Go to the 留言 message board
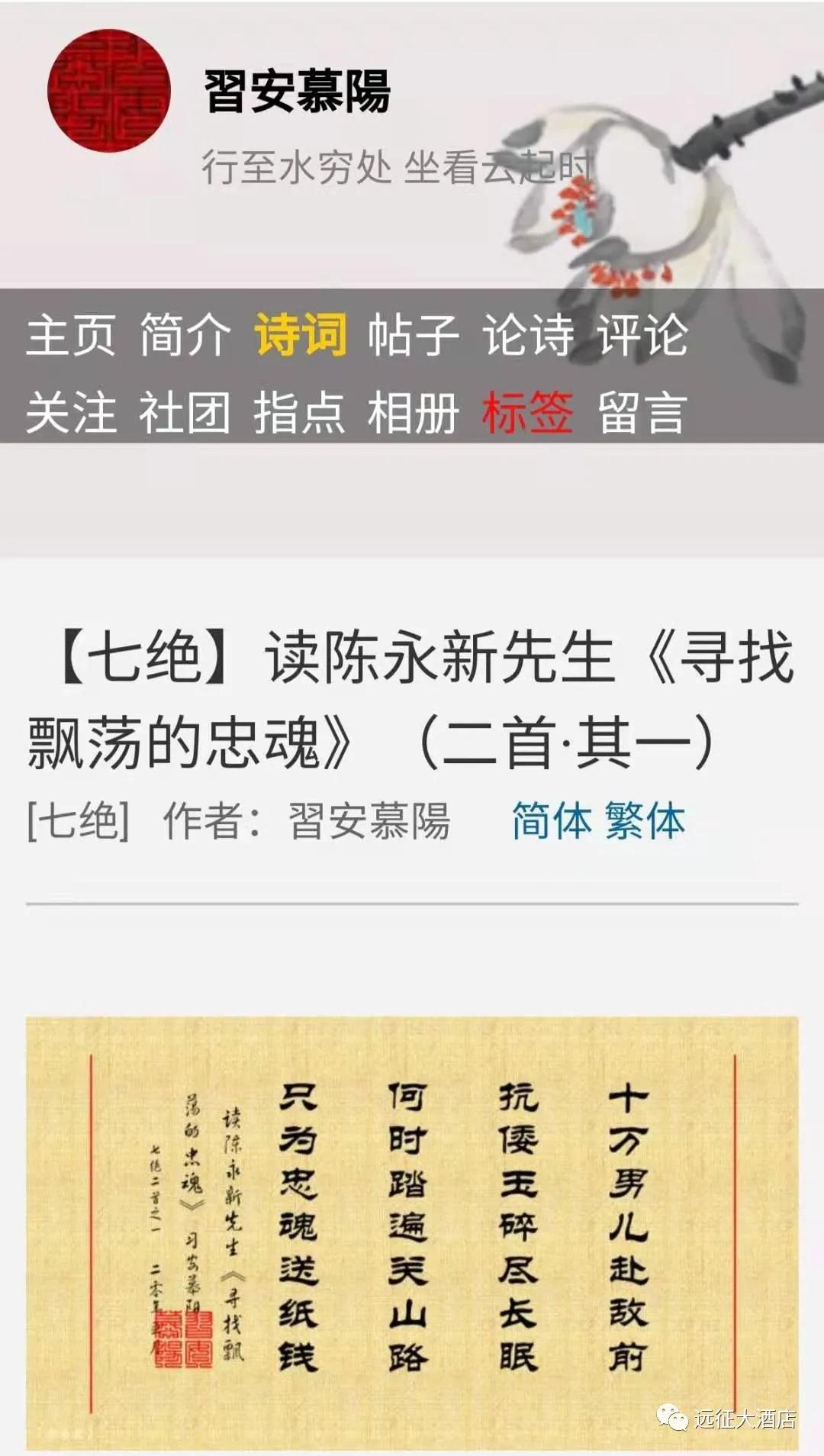This screenshot has height=1456, width=824. [642, 412]
